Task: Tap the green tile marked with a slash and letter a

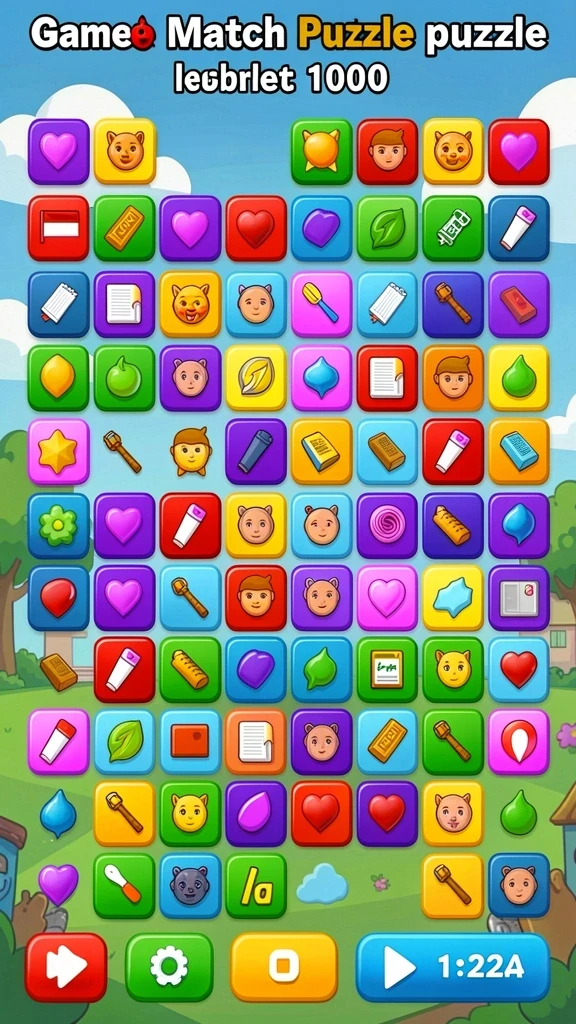Action: pyautogui.click(x=256, y=886)
